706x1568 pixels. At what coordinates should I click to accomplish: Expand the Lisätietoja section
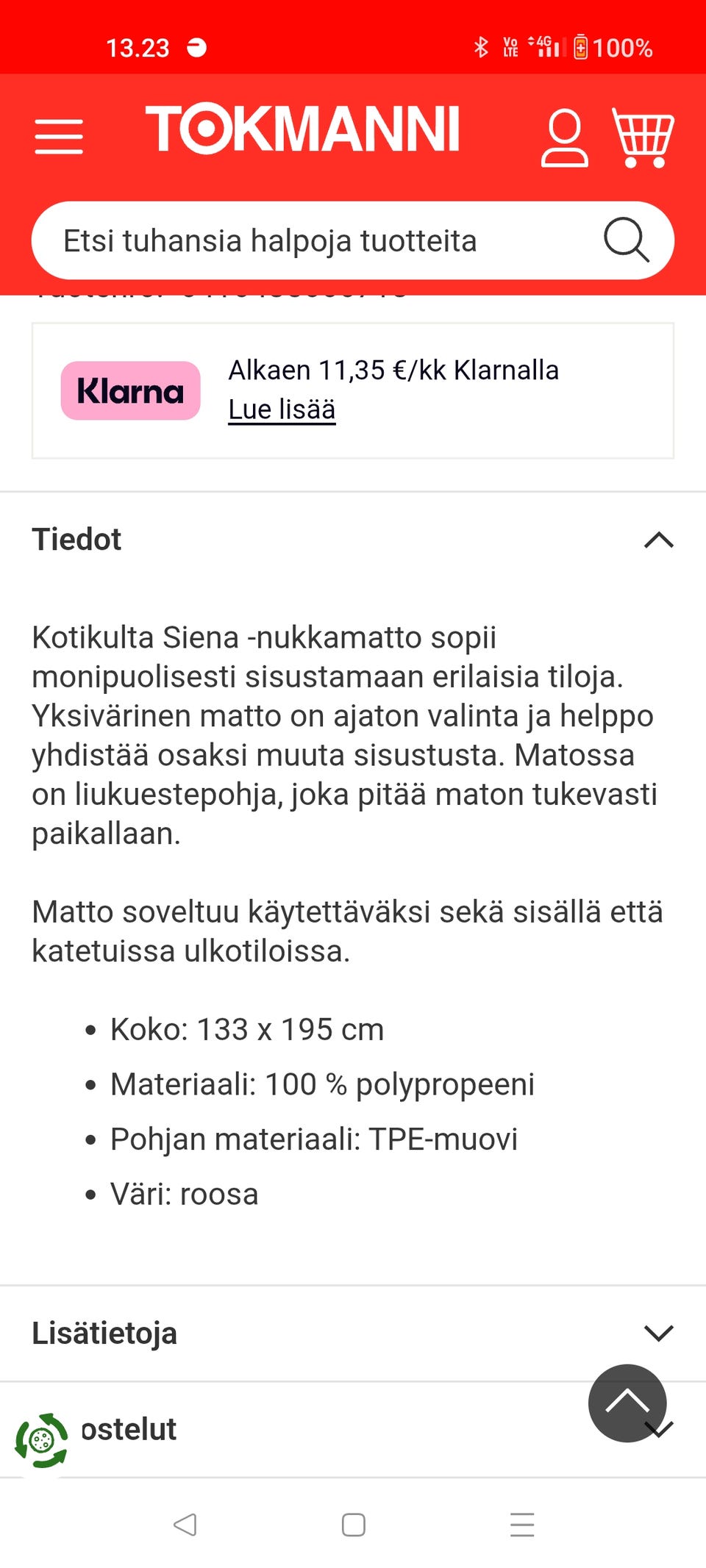pyautogui.click(x=657, y=1333)
